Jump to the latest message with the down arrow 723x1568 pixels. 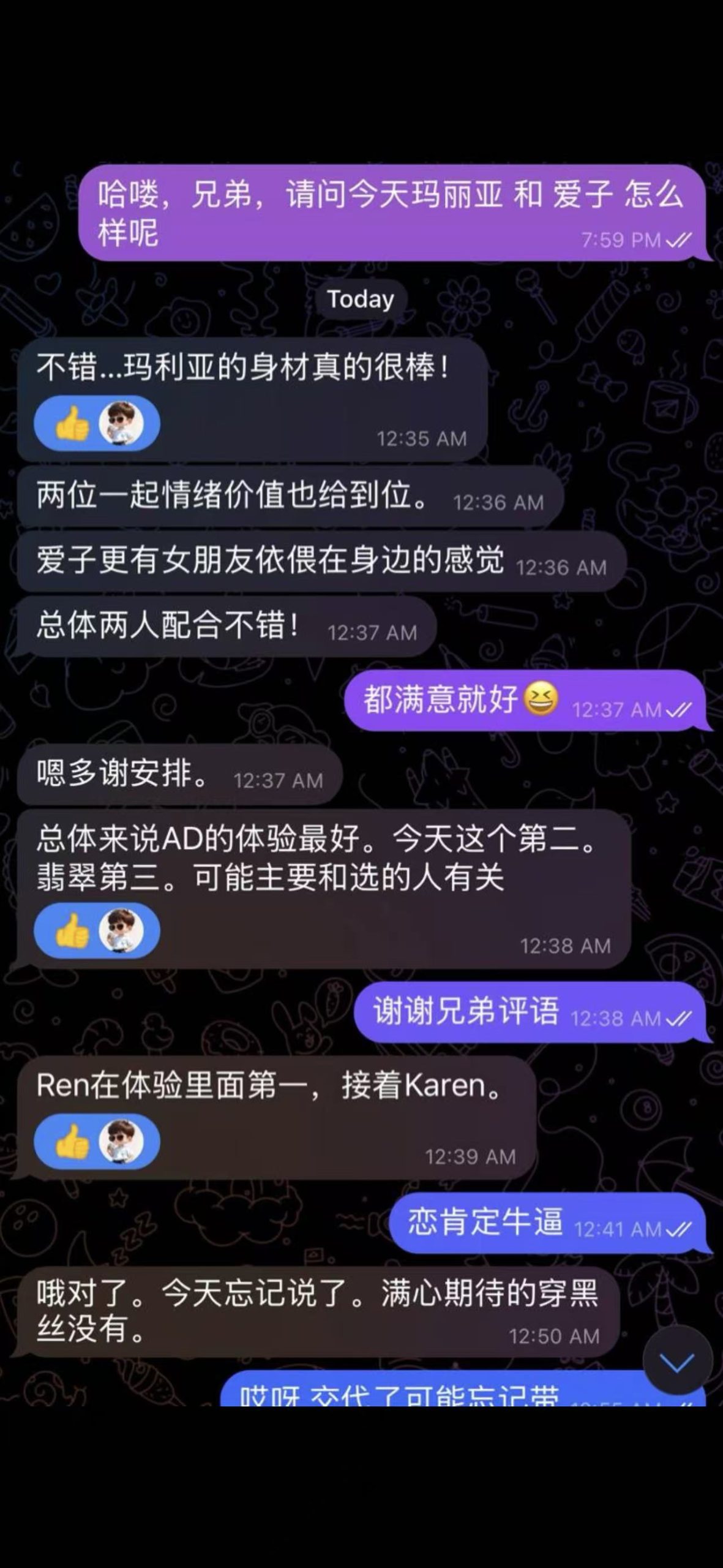click(x=677, y=1360)
